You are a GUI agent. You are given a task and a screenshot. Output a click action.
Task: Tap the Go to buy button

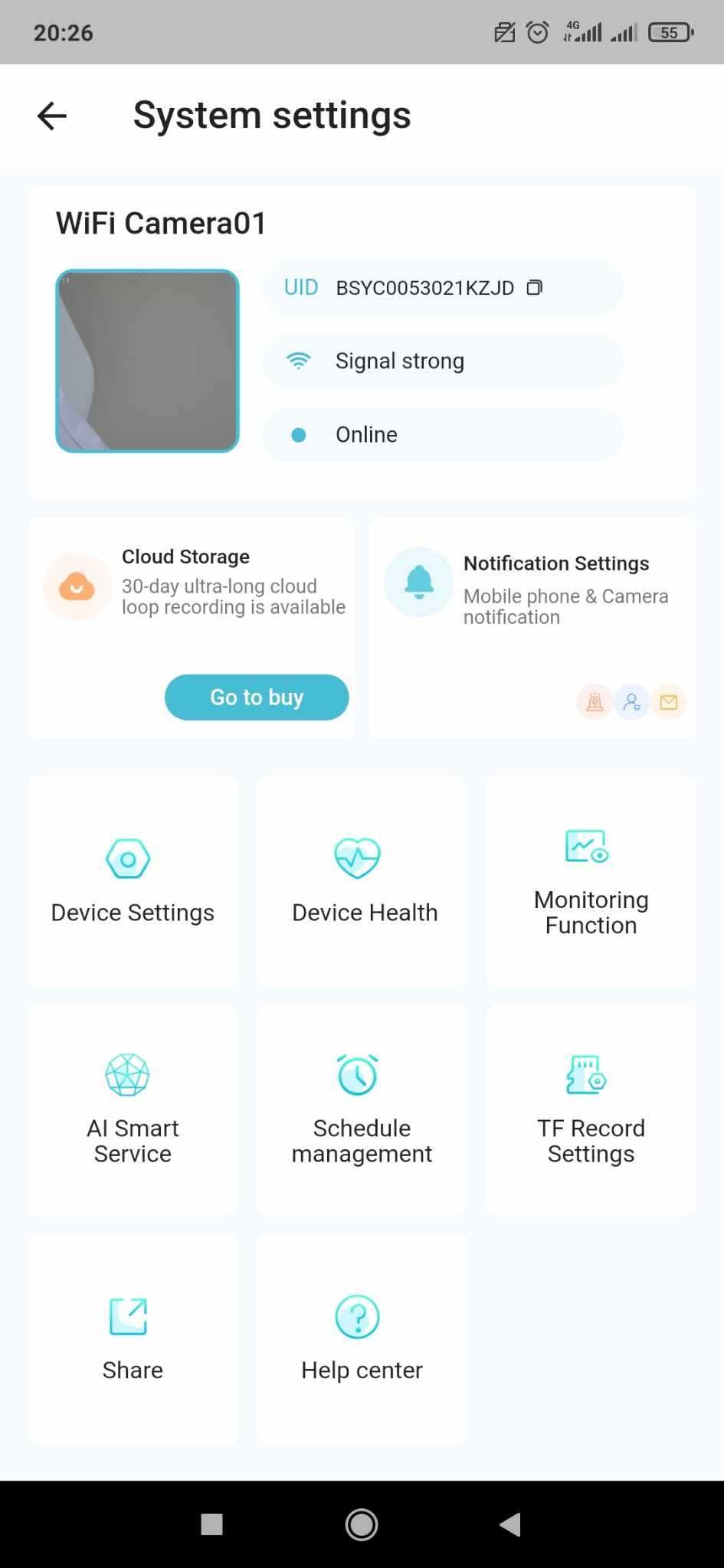[257, 697]
